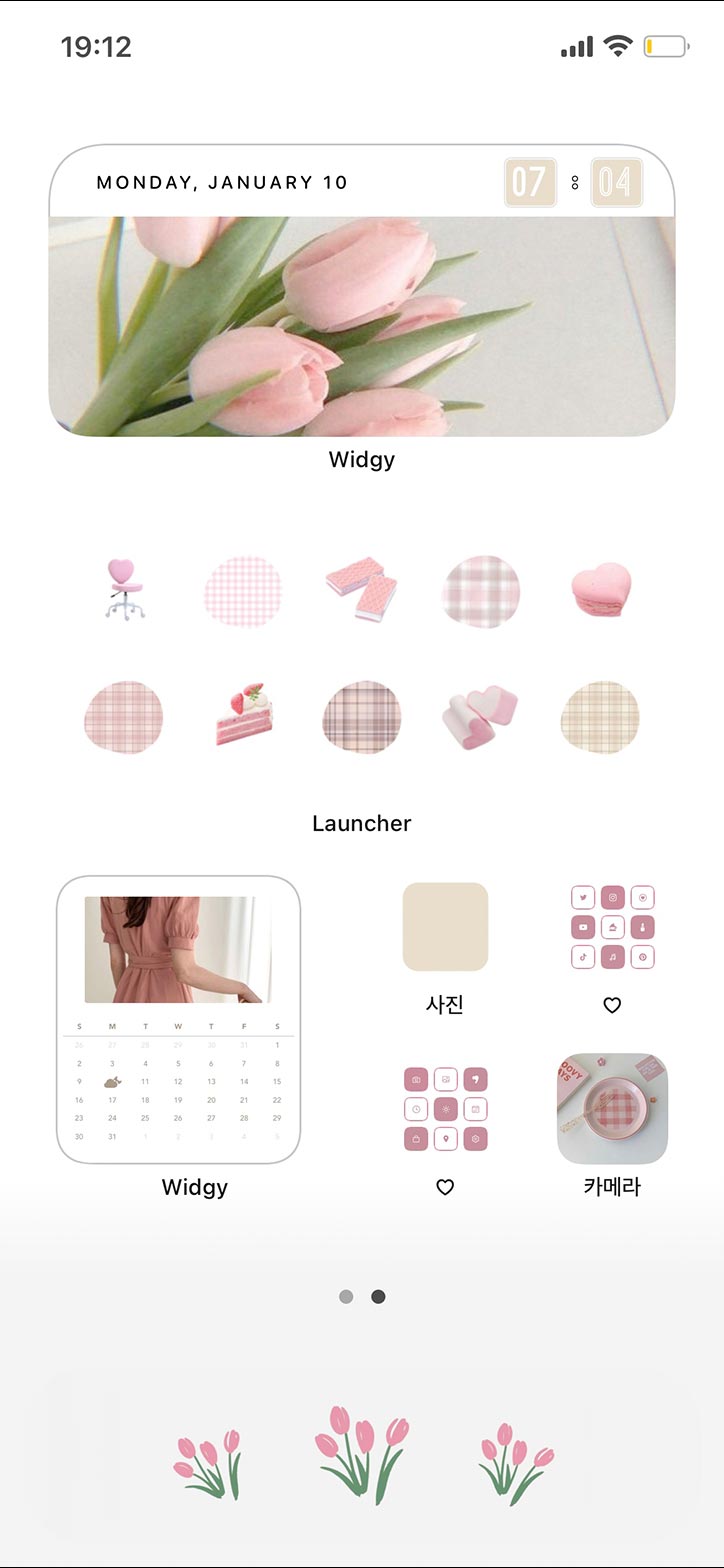Open the 사진 photos app
The width and height of the screenshot is (724, 1568).
tap(445, 927)
